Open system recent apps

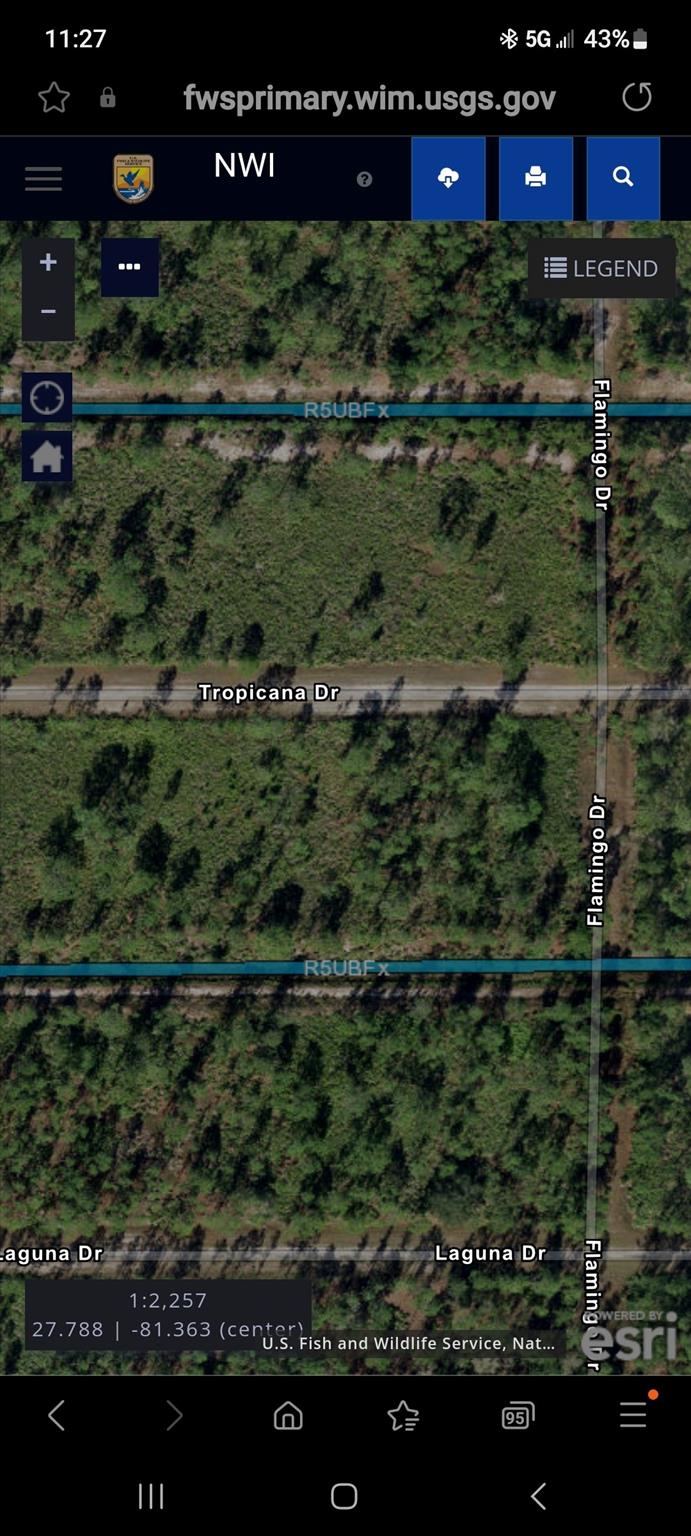point(151,1496)
